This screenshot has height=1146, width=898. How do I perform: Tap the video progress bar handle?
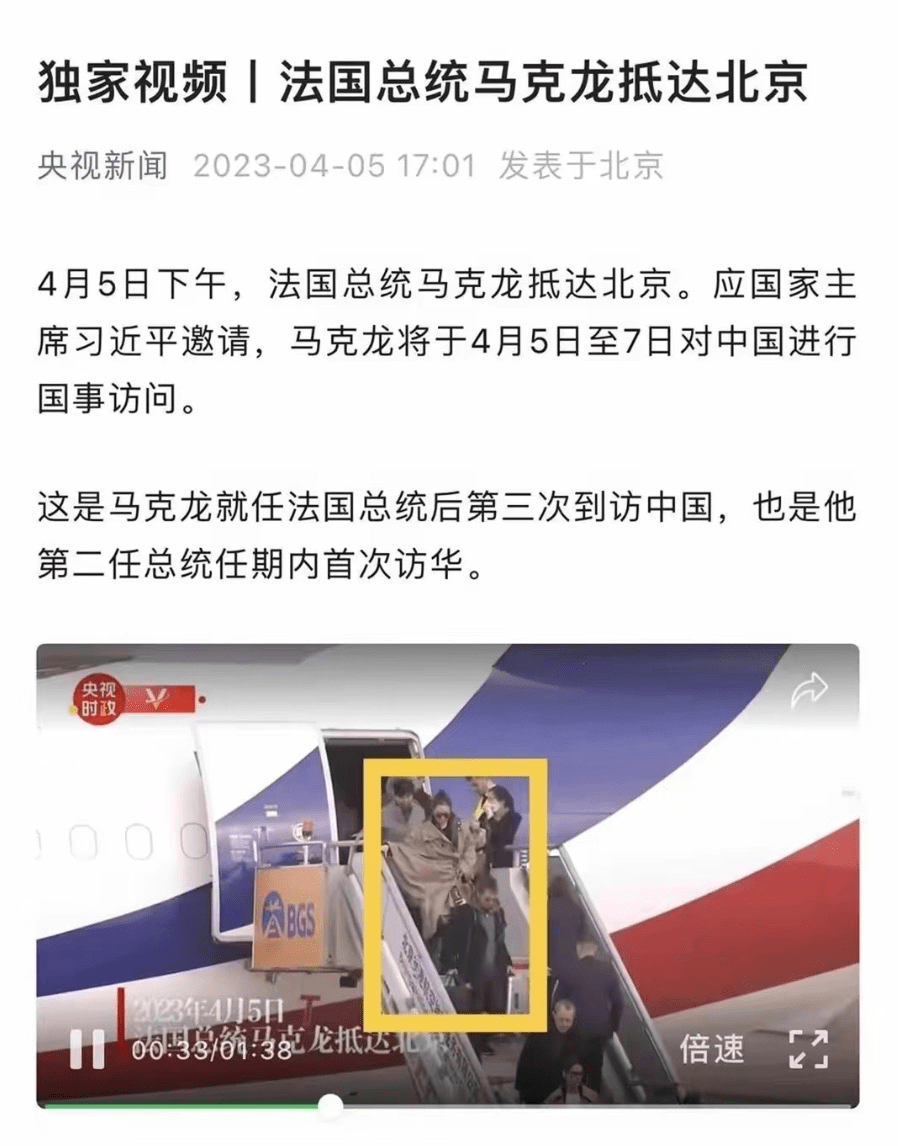pos(331,1104)
